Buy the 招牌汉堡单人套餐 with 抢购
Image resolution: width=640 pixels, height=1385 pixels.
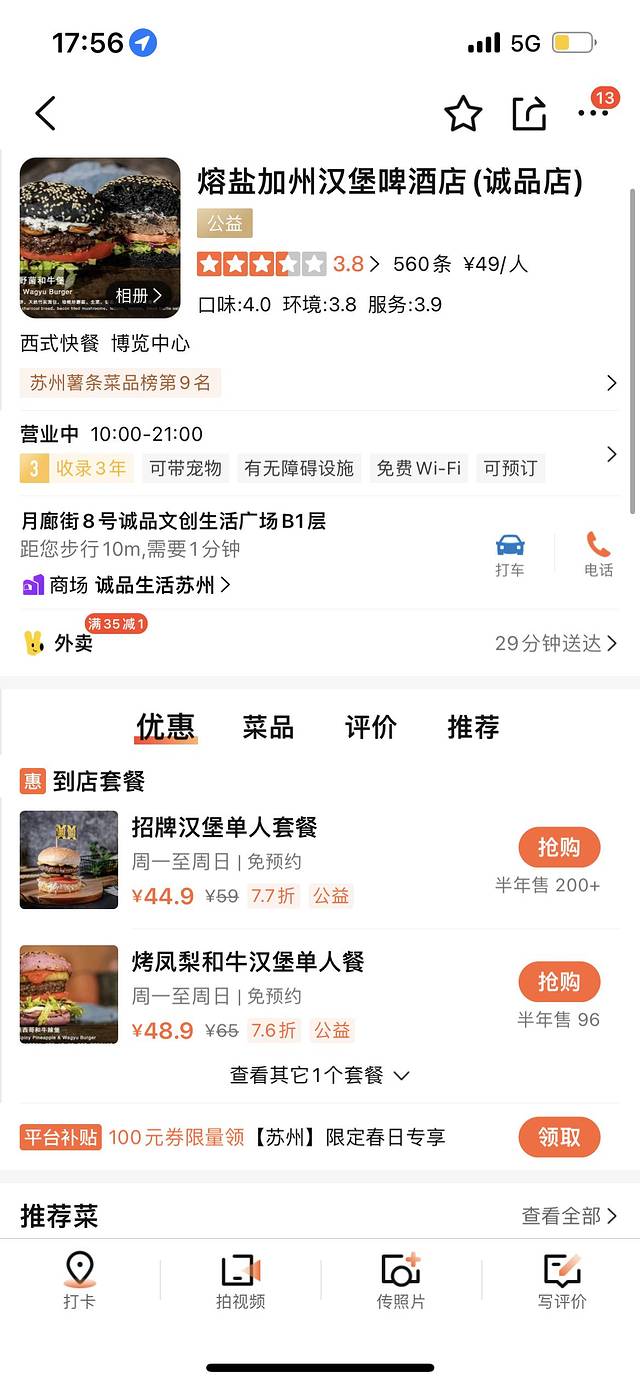click(x=558, y=848)
